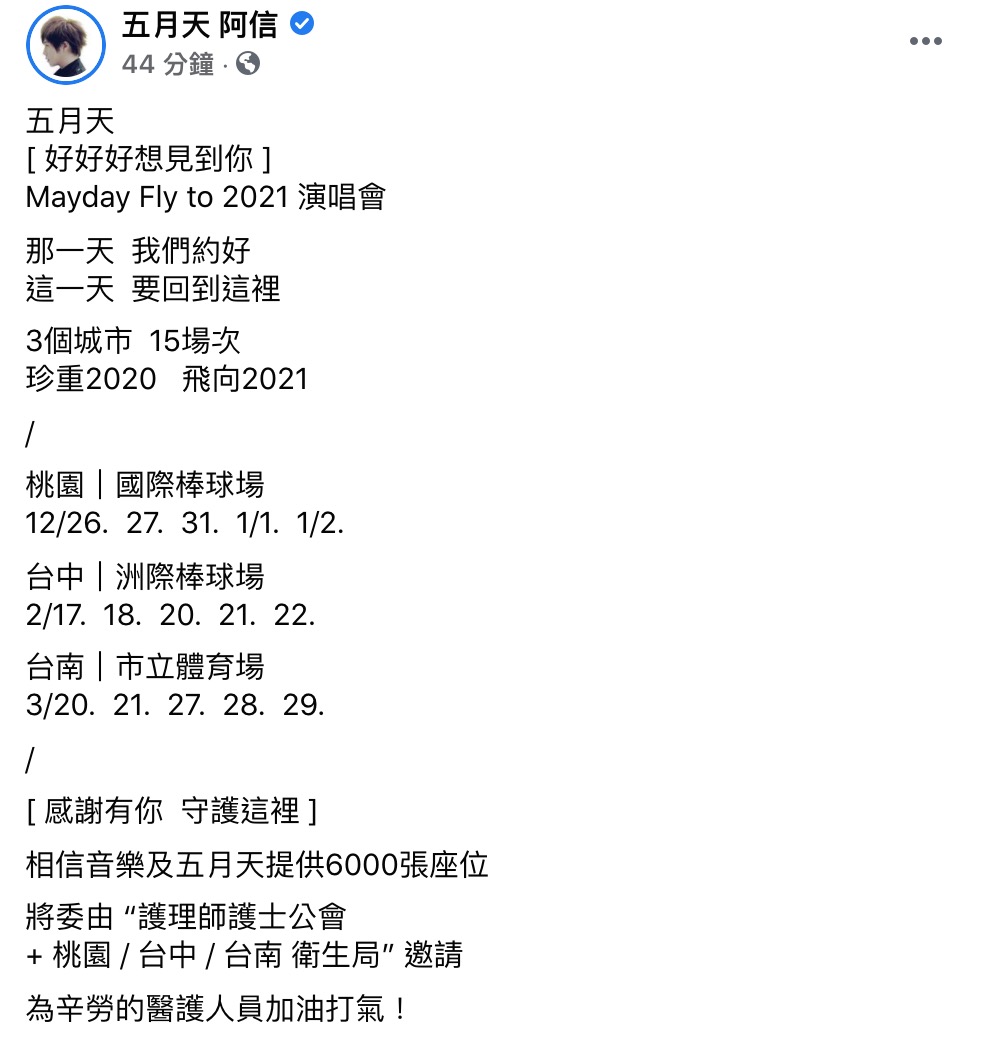Tap the public globe privacy icon
988x1046 pixels.
pyautogui.click(x=248, y=64)
